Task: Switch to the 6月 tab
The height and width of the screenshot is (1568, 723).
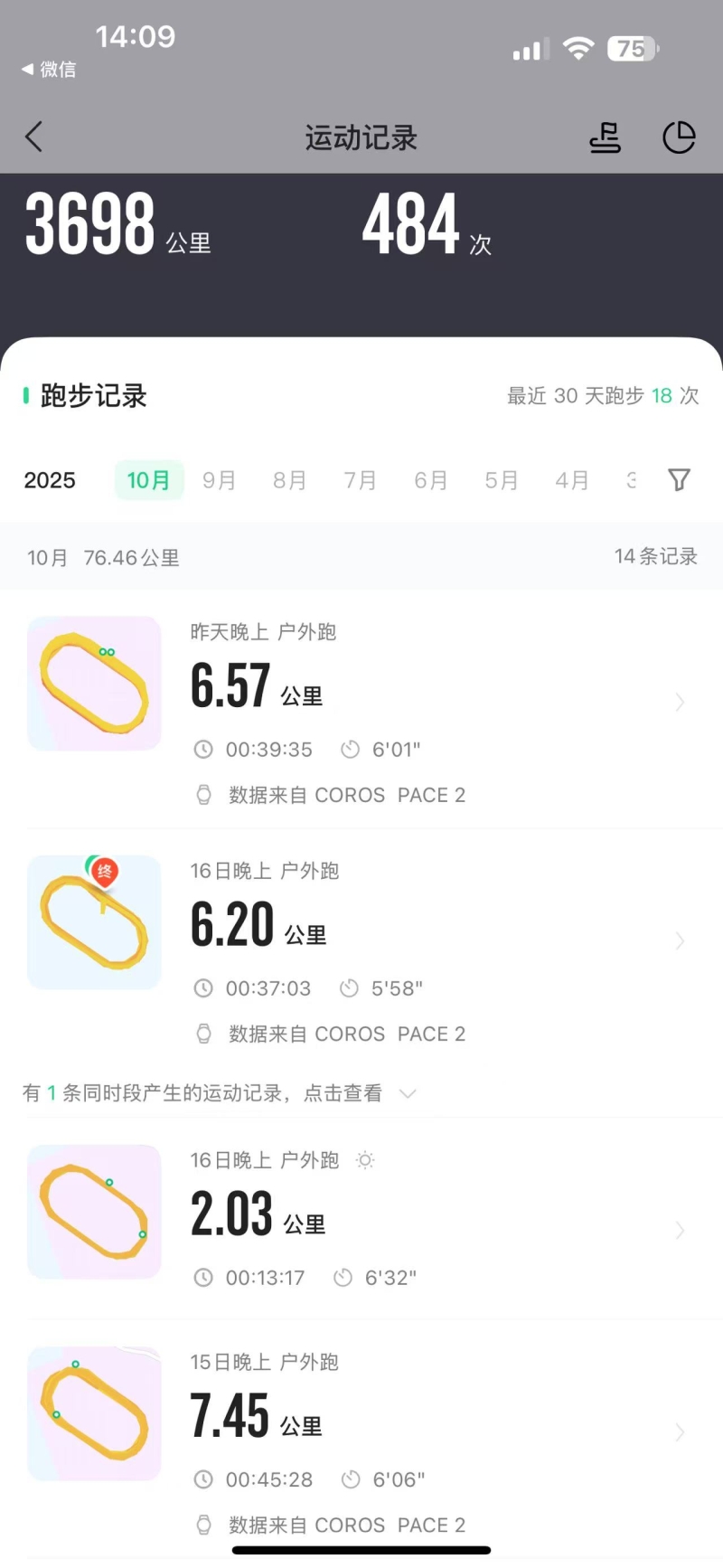Action: pos(430,480)
